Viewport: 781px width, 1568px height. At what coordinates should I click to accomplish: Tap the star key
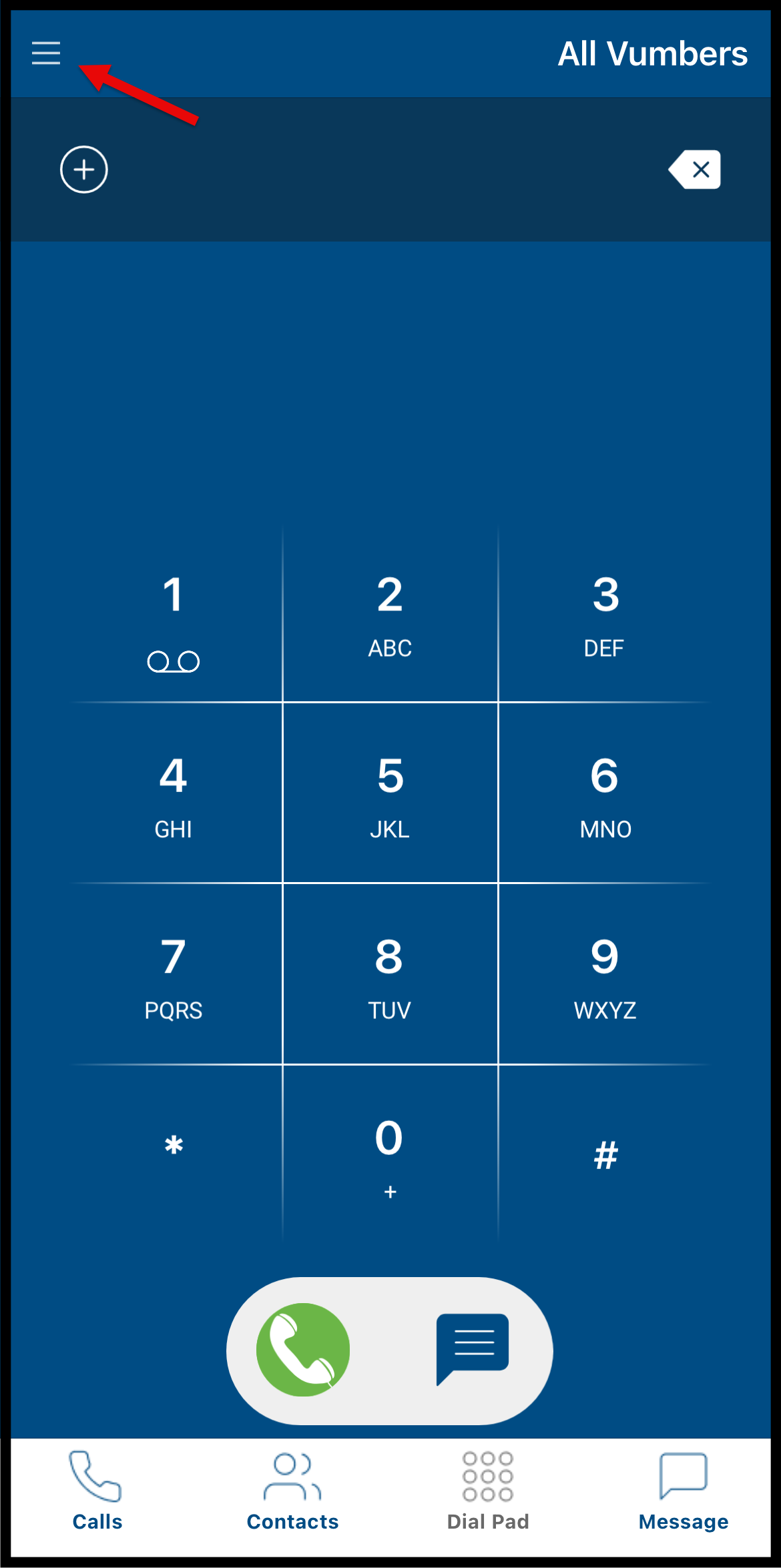(174, 1149)
